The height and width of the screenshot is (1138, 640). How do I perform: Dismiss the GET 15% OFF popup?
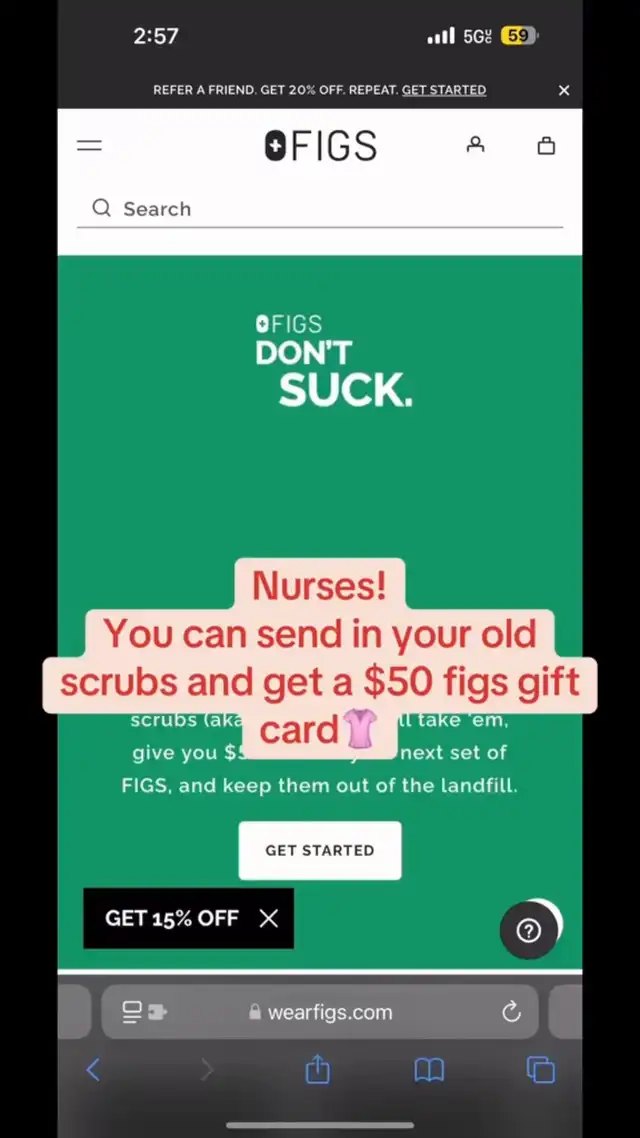click(x=269, y=918)
